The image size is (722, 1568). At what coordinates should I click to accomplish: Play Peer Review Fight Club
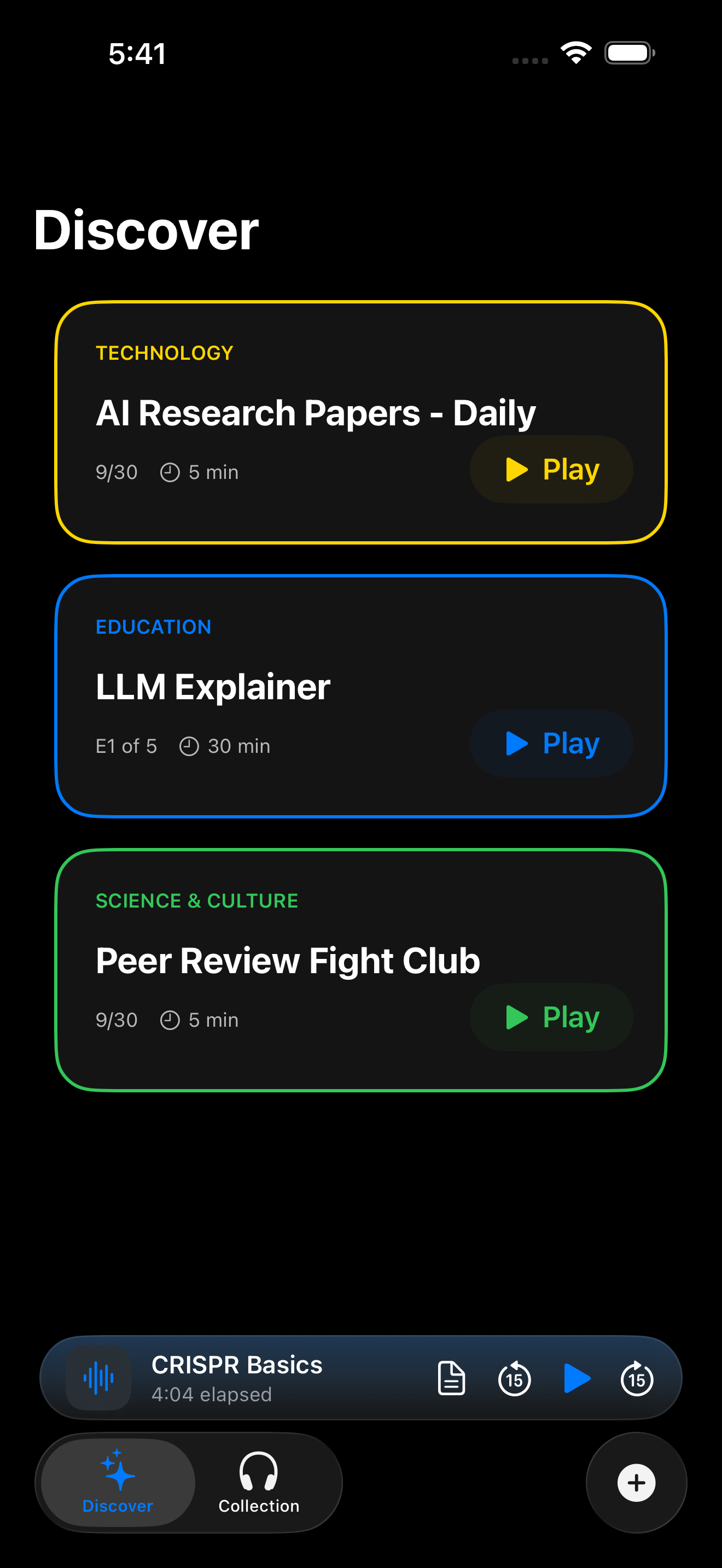551,1017
